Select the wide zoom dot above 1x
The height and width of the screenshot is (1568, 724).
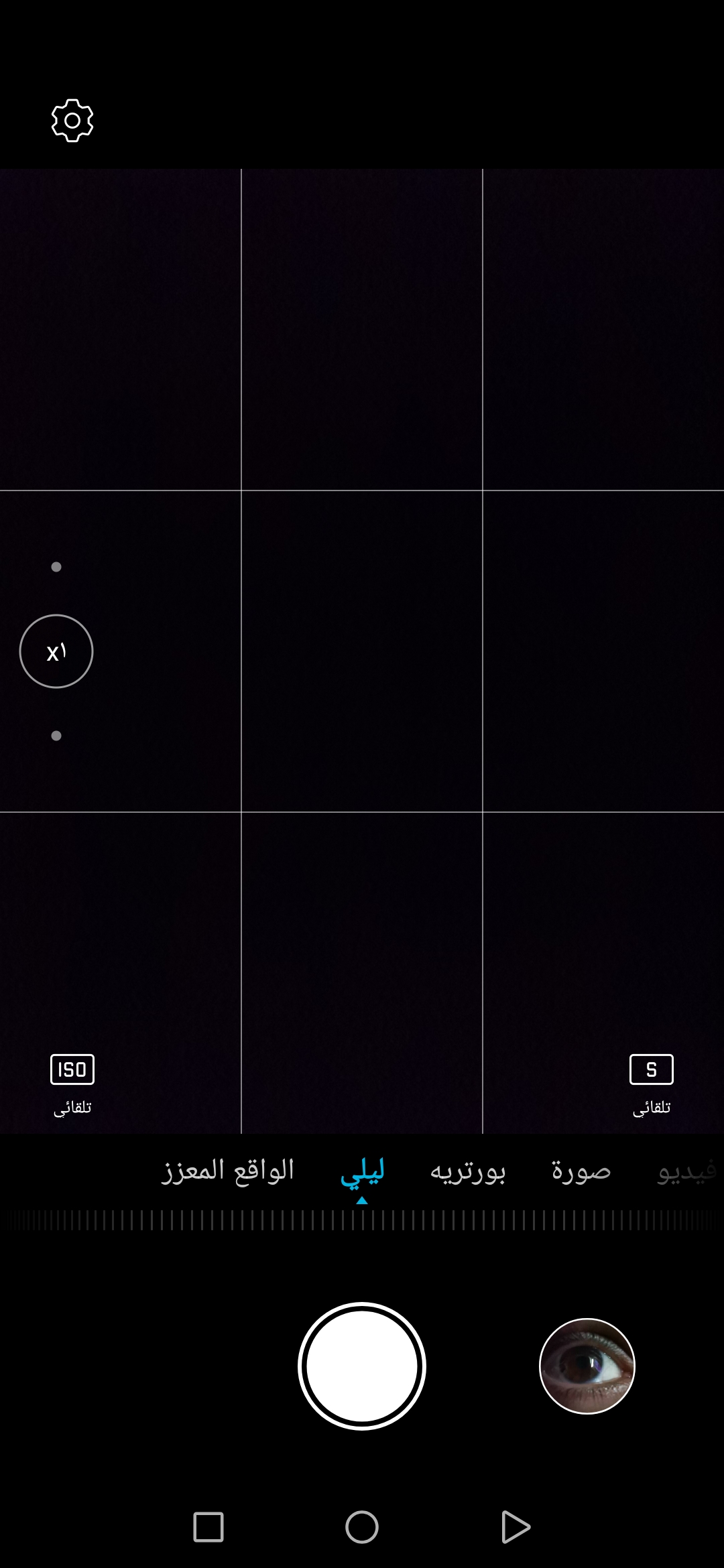click(x=56, y=567)
